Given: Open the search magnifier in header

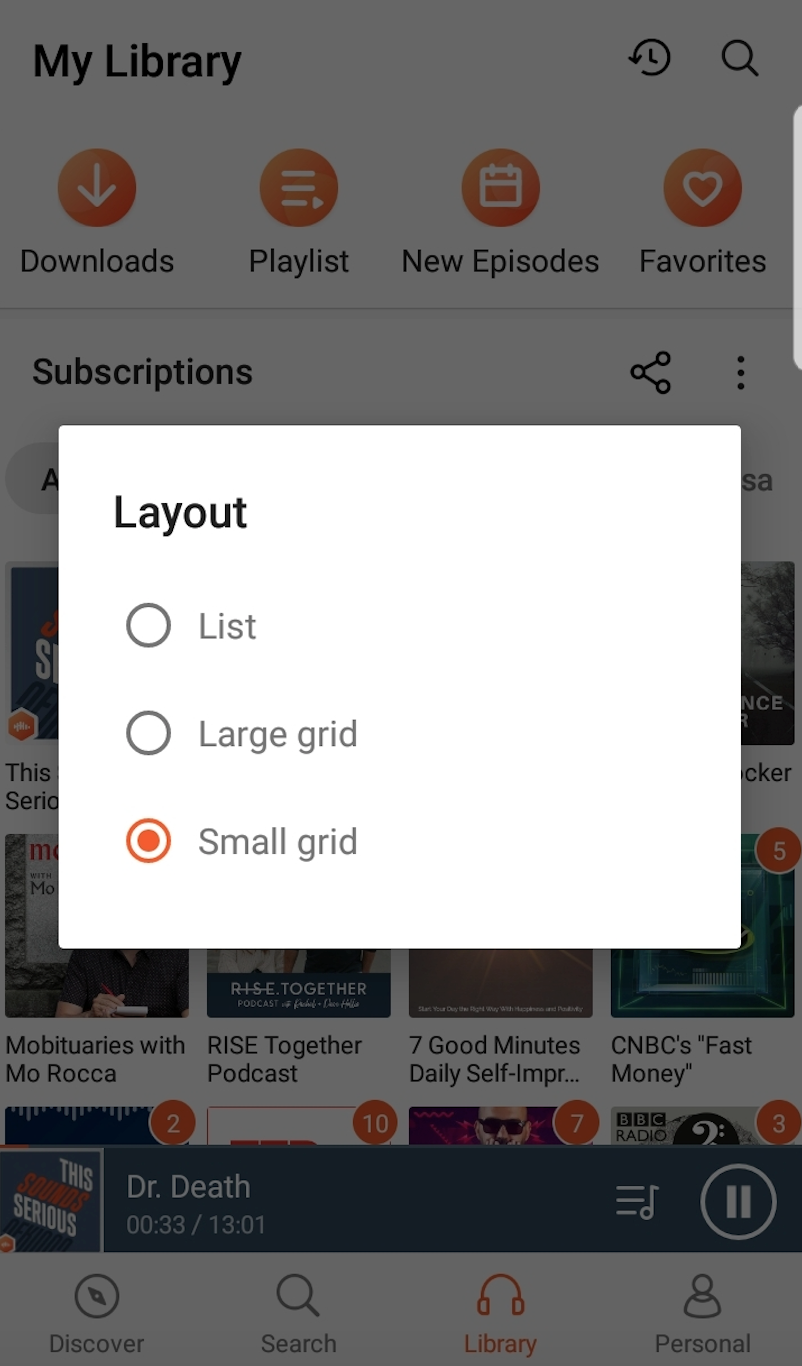Looking at the screenshot, I should [x=740, y=58].
